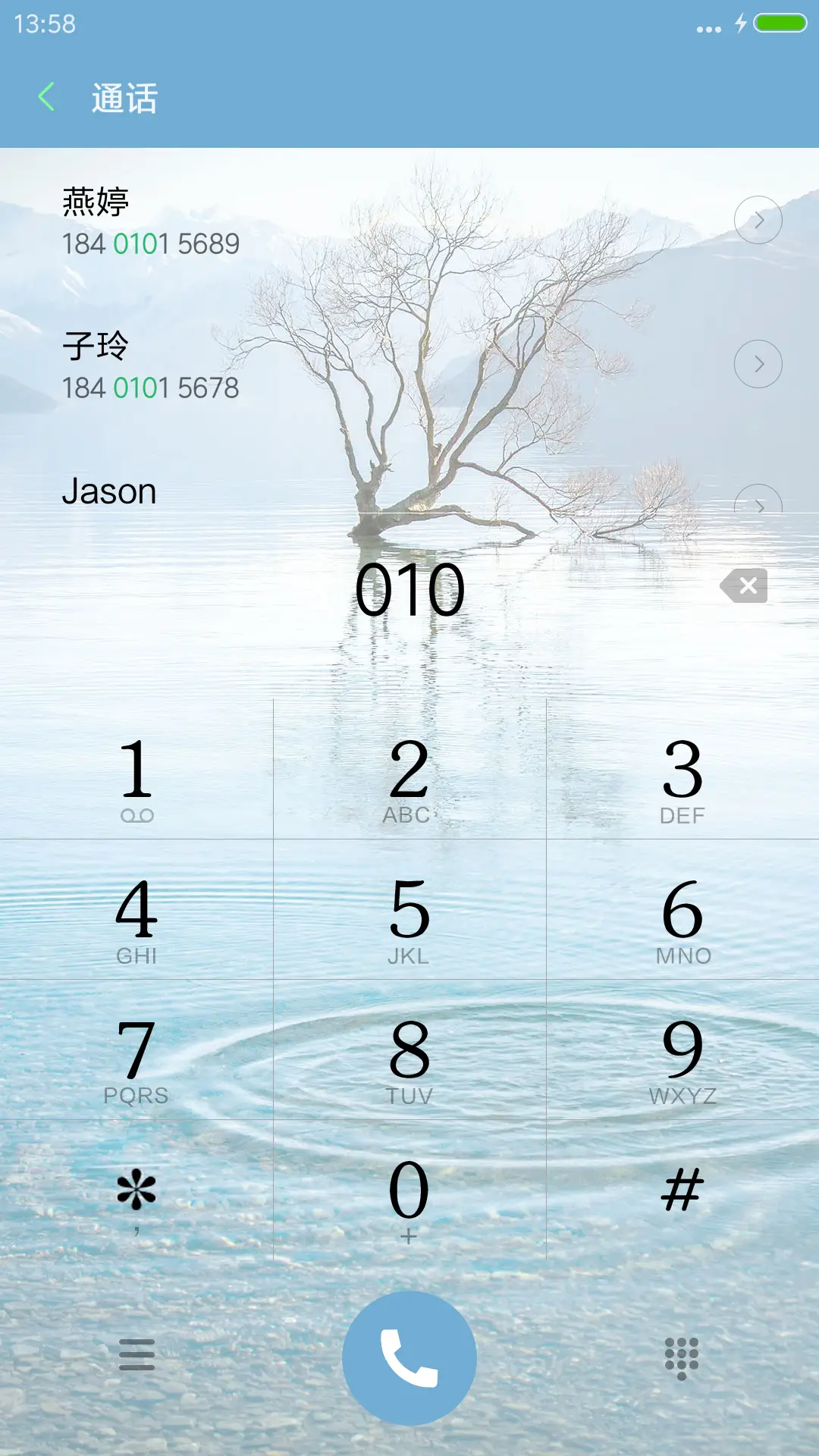Open the dialer options menu at bottom left
The image size is (819, 1456).
point(135,1356)
